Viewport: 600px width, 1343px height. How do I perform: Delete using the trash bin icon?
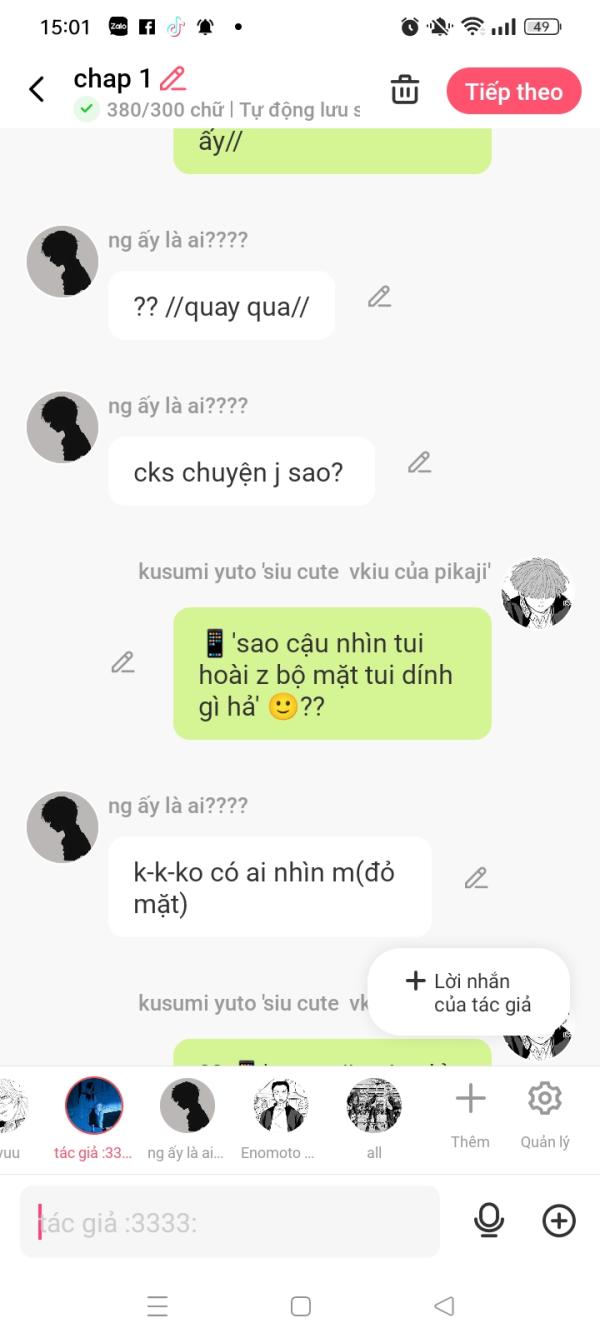(x=405, y=90)
